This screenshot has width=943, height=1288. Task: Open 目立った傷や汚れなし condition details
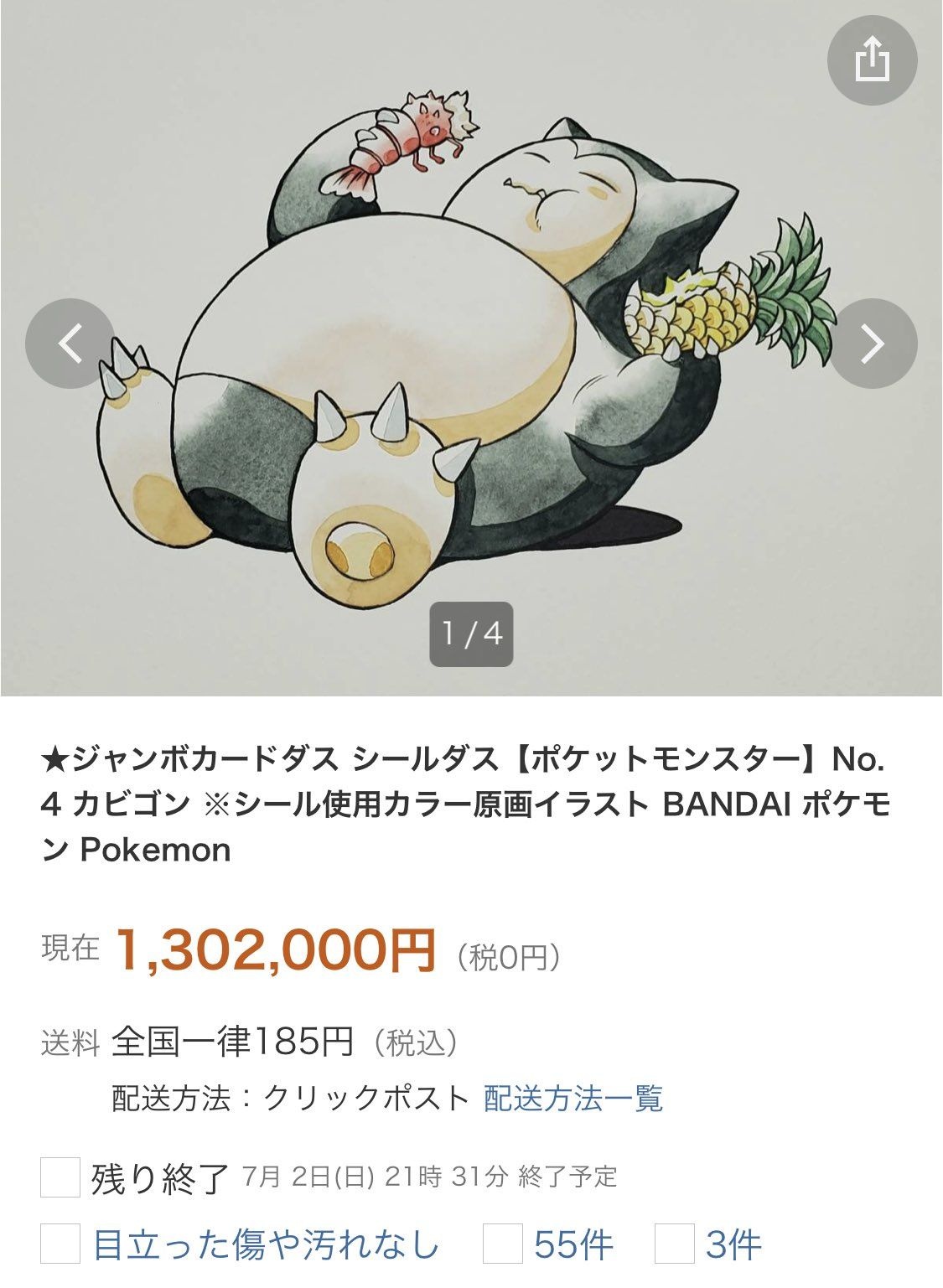[x=266, y=1244]
